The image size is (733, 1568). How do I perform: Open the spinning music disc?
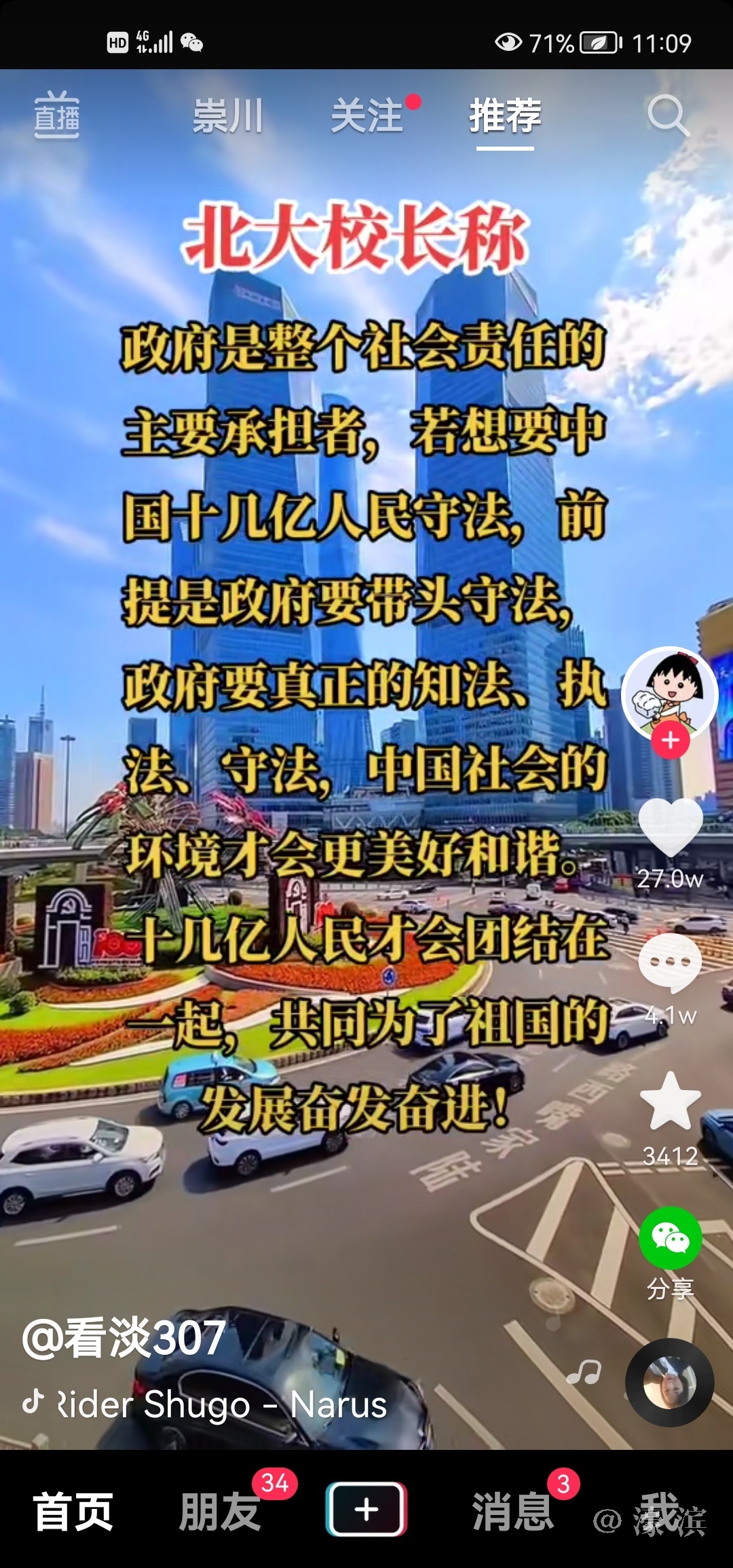(669, 1382)
